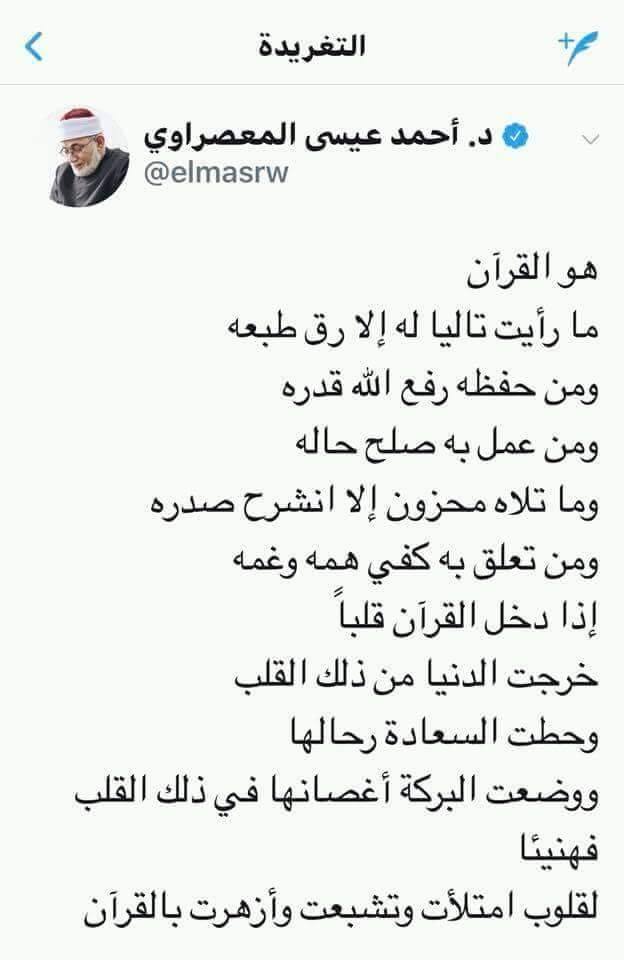This screenshot has width=624, height=960.
Task: Expand the tweet options dropdown chevron
Action: click(590, 140)
